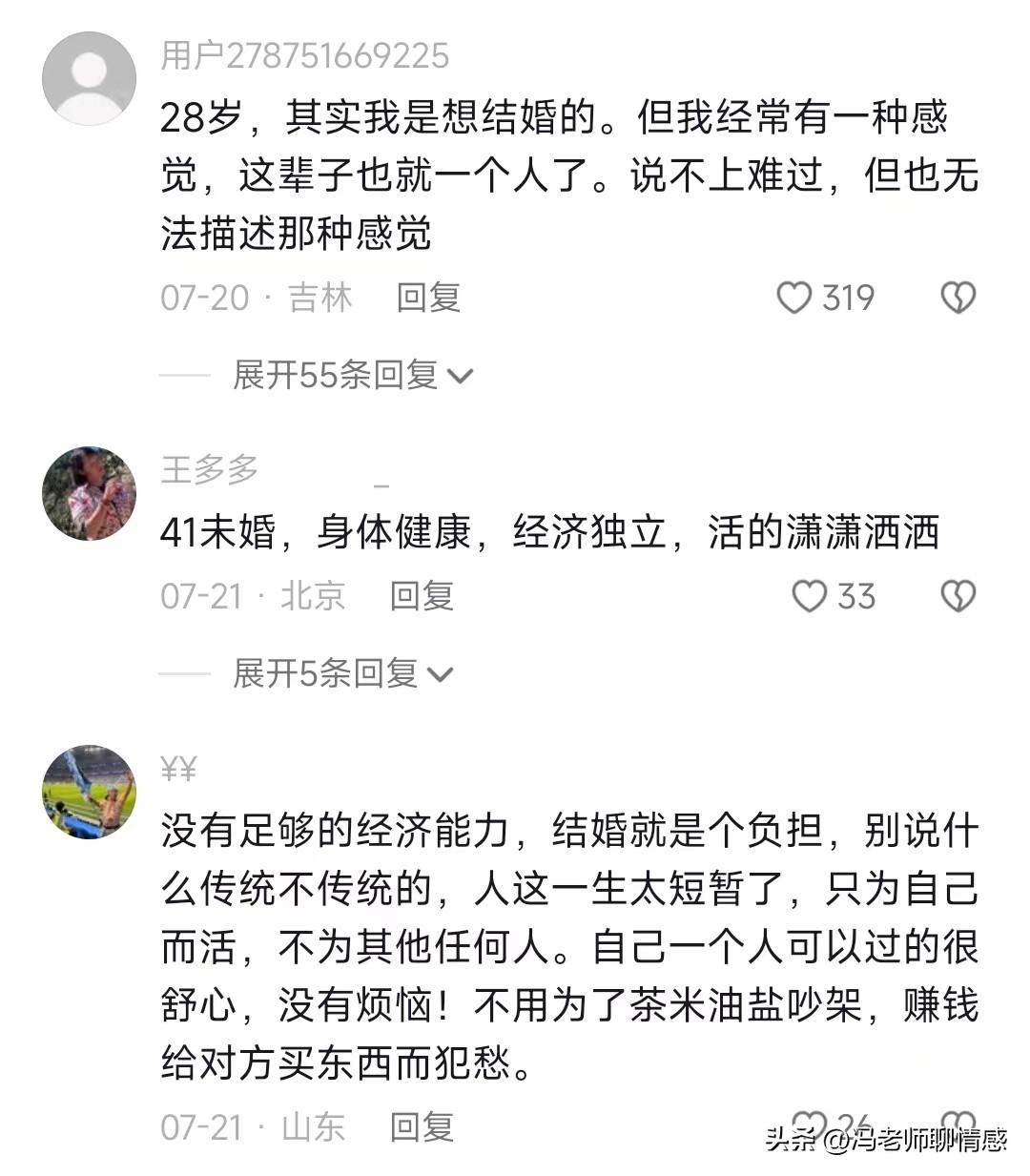View 王多多's username profile
Viewport: 1030px width, 1176px height.
coord(210,469)
